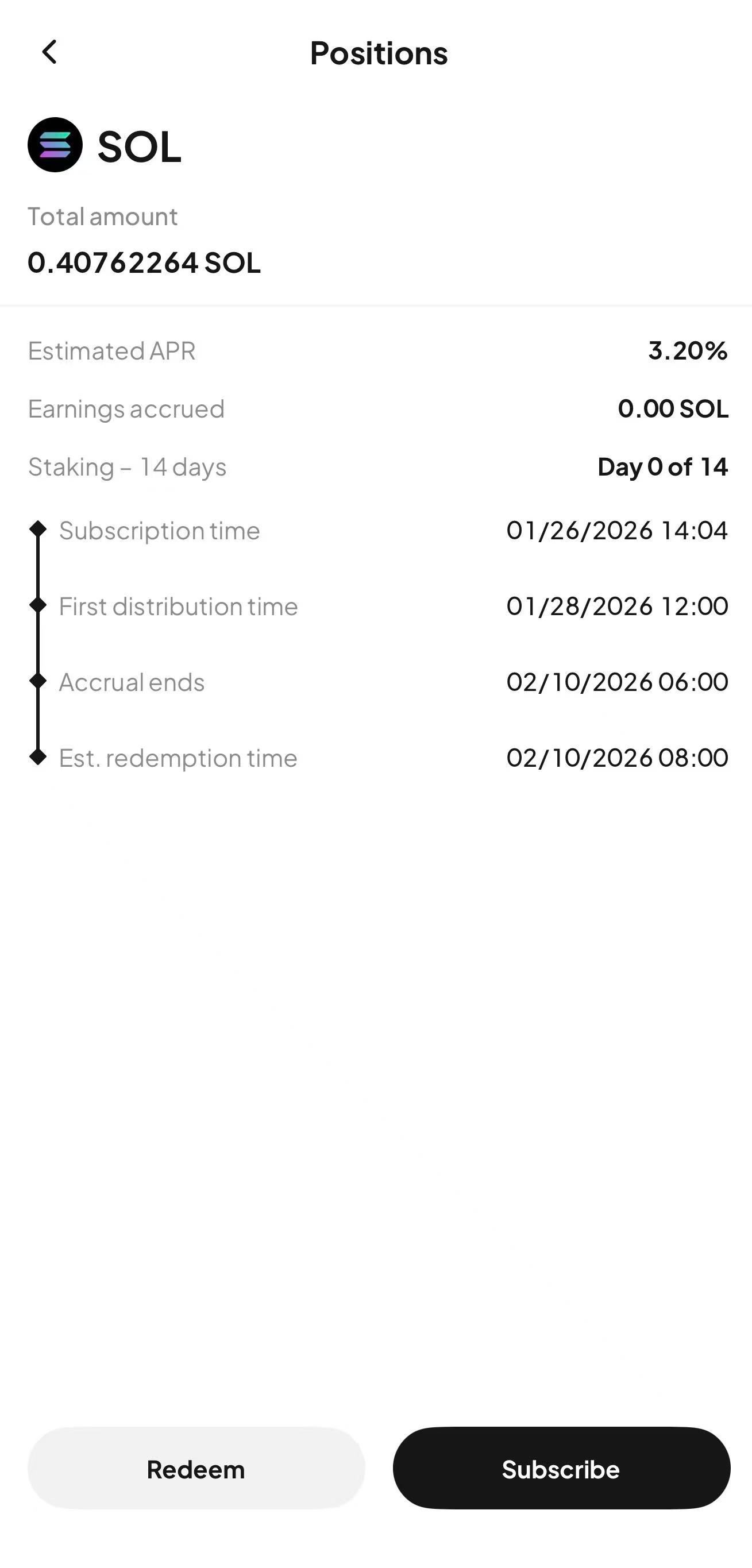Click the Redeem button
Viewport: 752px width, 1568px height.
[x=195, y=1469]
